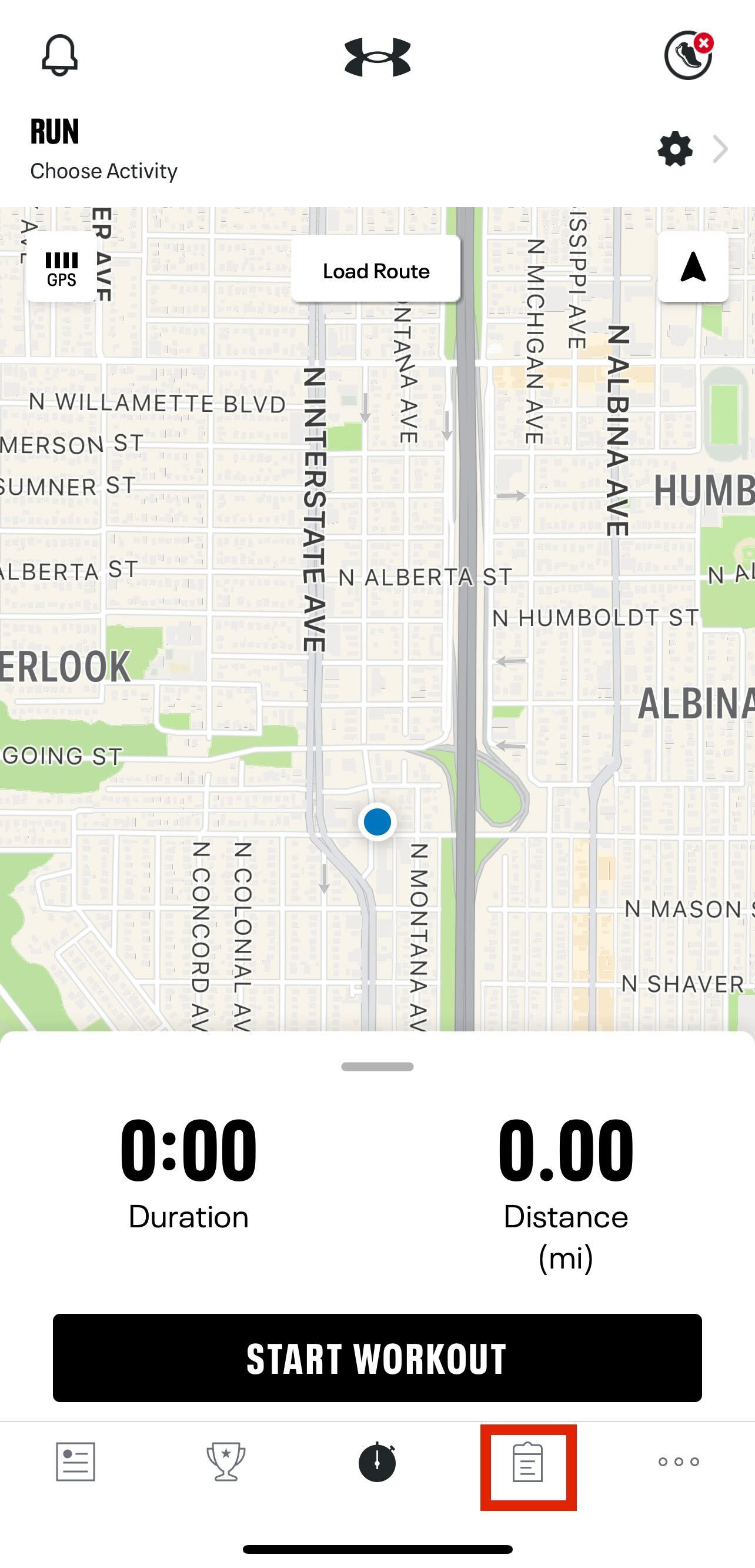Open the more options tab
The height and width of the screenshot is (1568, 755).
pyautogui.click(x=679, y=1462)
